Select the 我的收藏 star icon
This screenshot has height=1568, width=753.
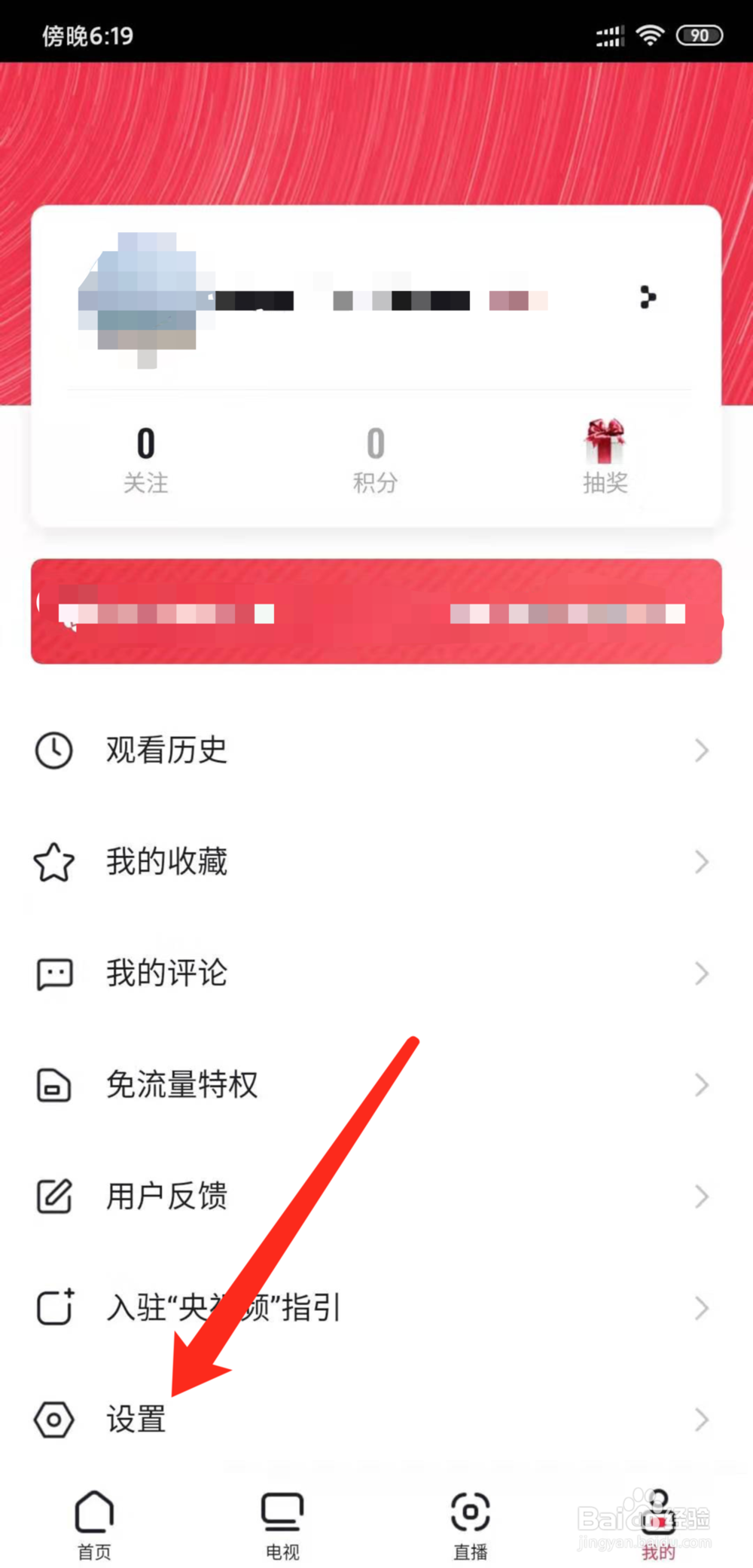pyautogui.click(x=53, y=862)
